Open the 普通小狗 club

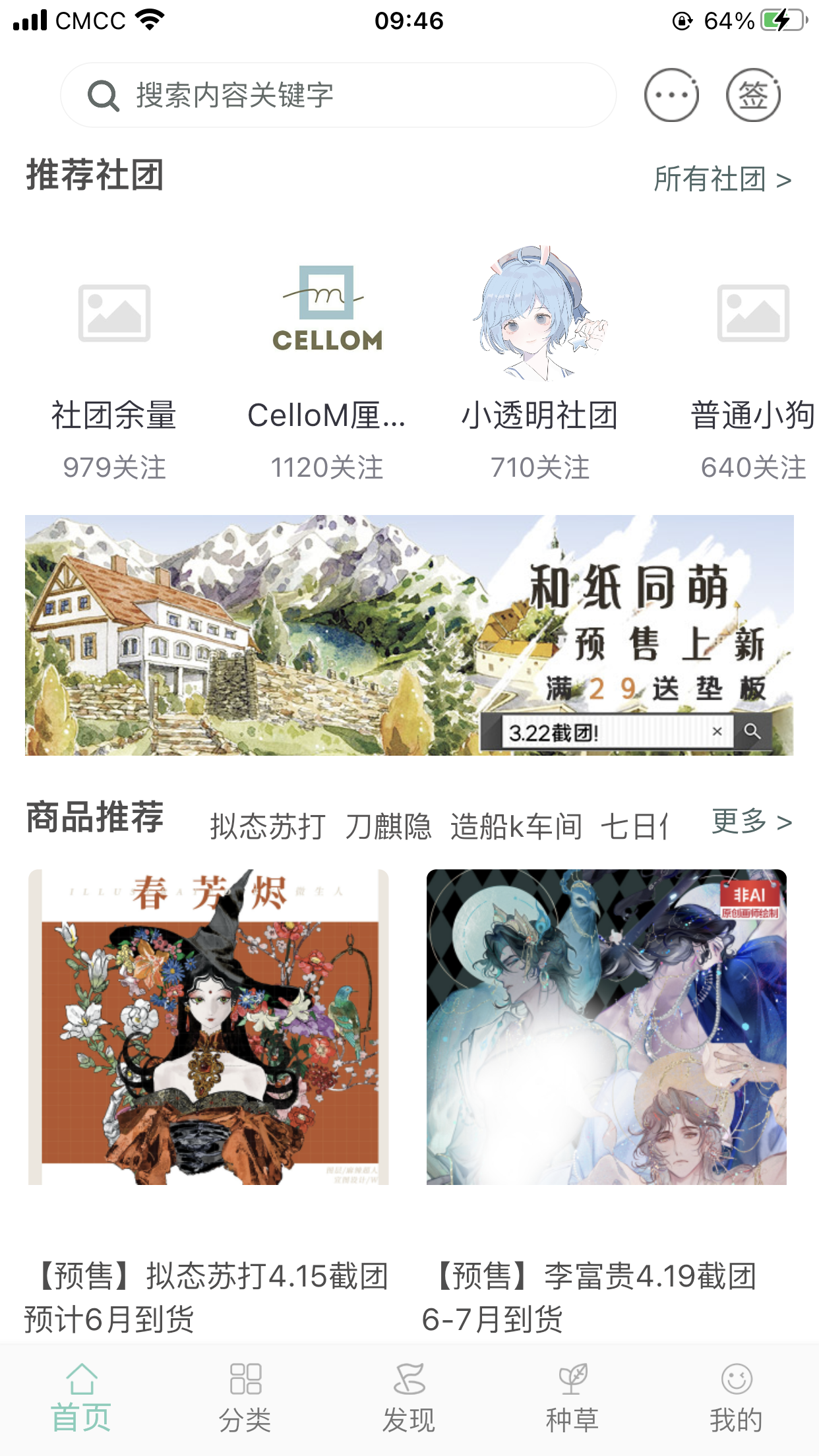click(x=753, y=356)
